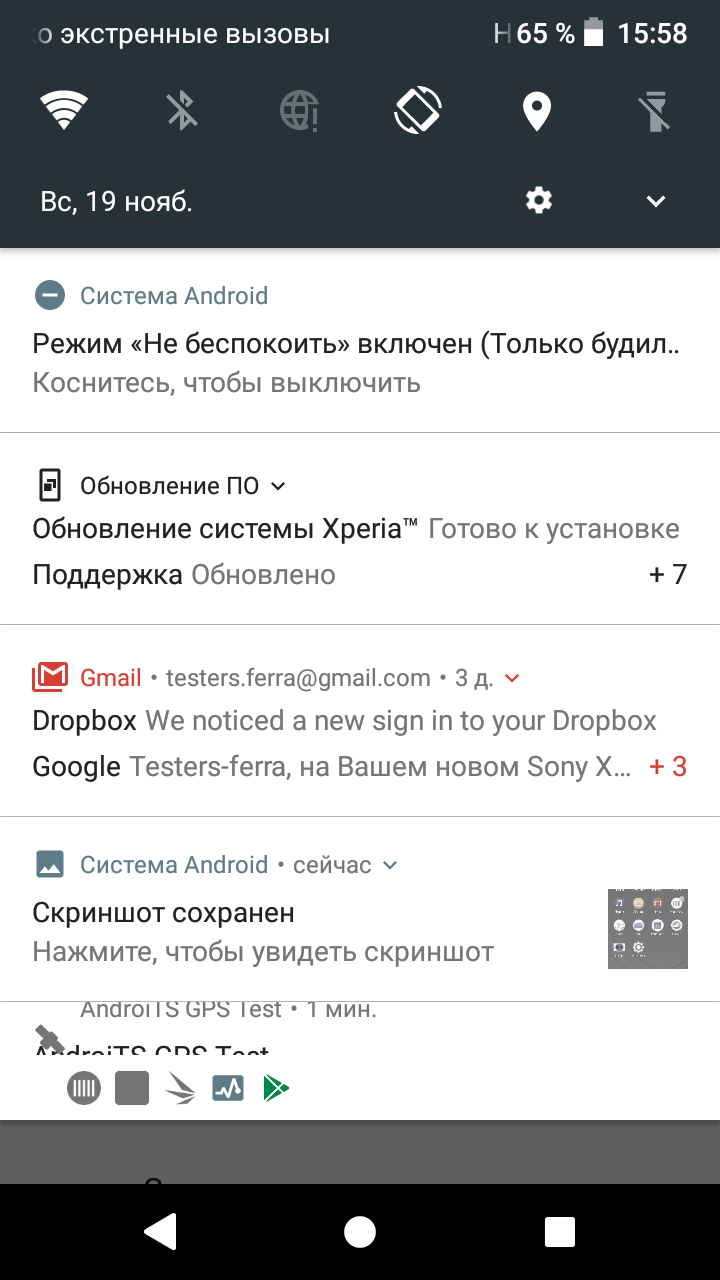Expand the Обновление ПО notification

pos(278,486)
